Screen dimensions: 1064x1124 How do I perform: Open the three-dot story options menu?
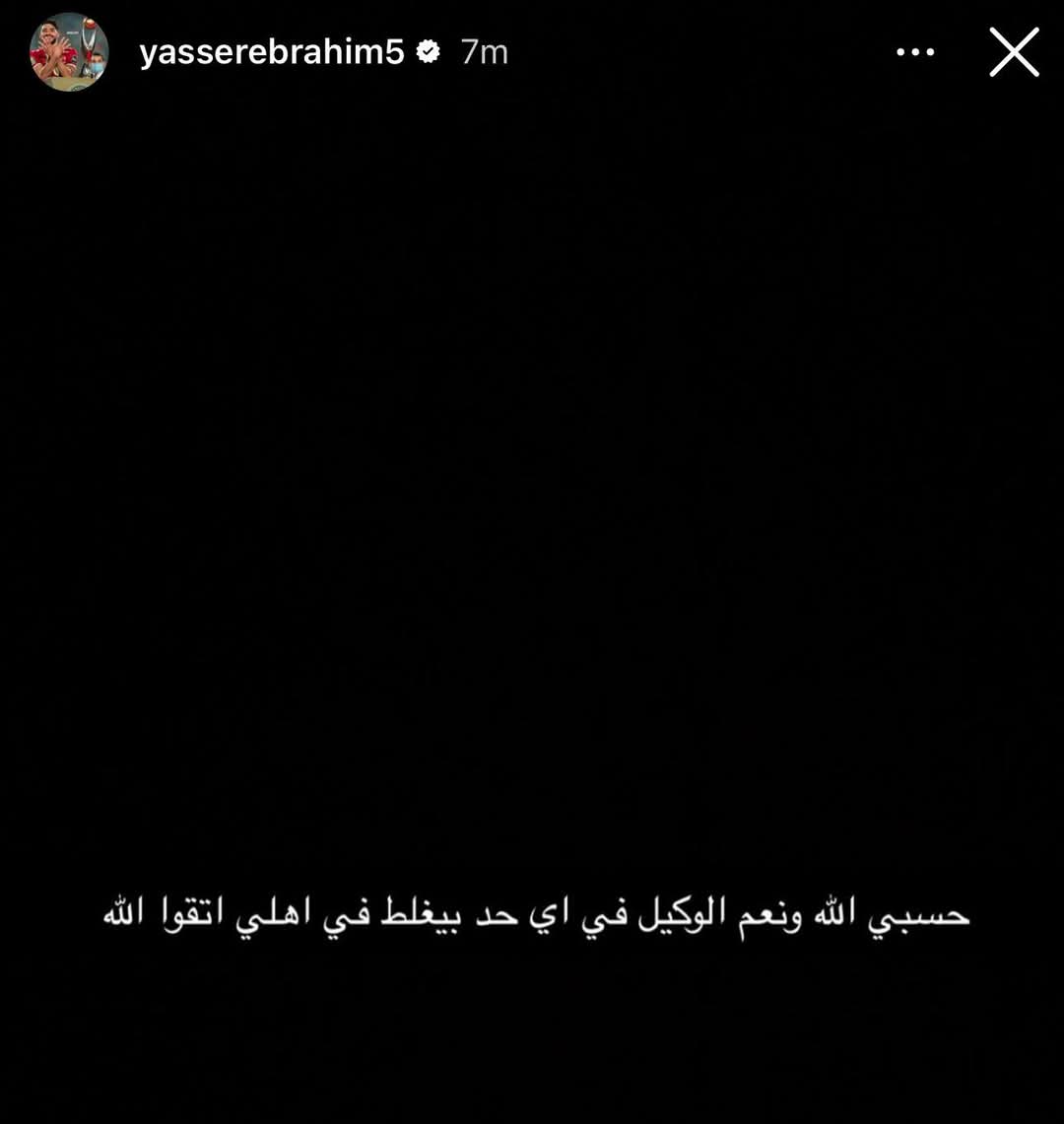(x=915, y=52)
